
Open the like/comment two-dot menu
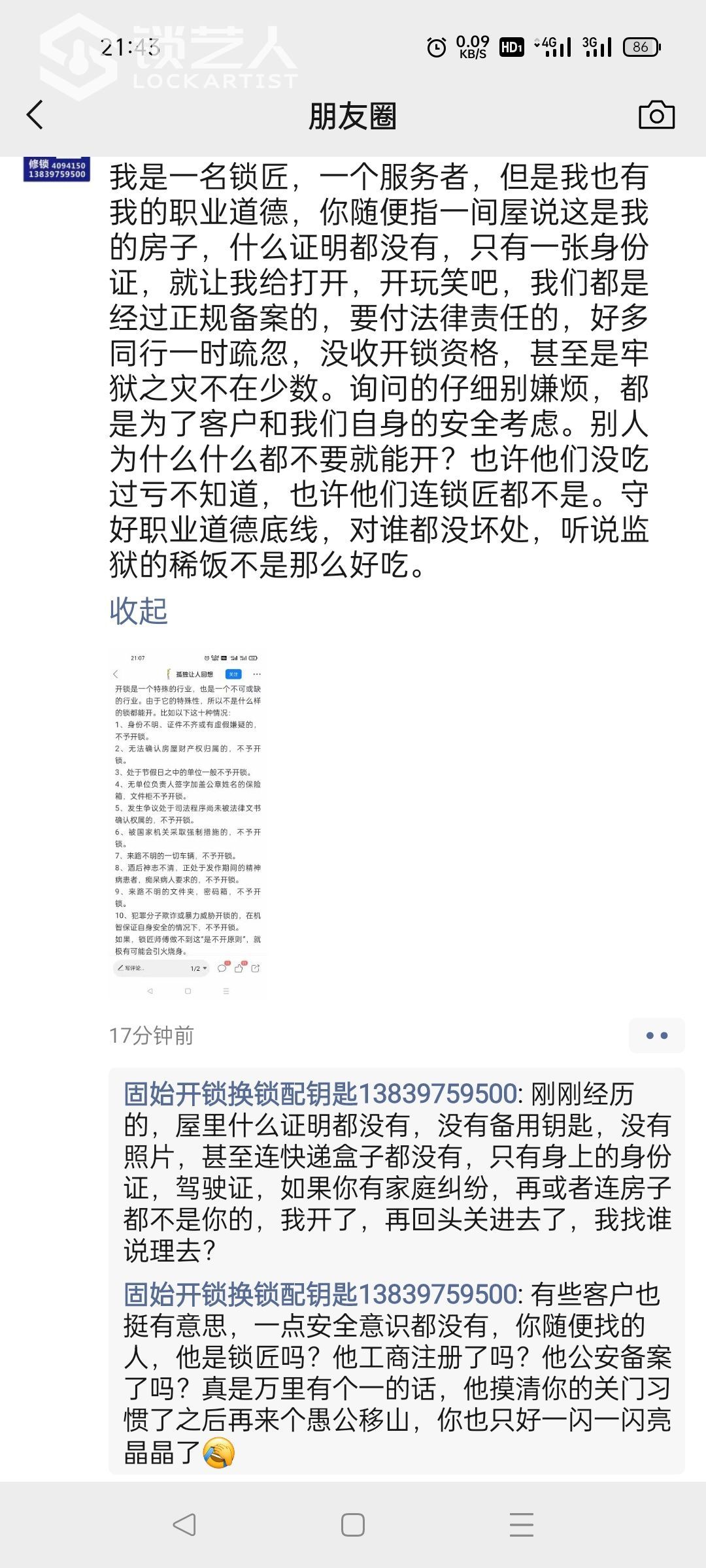[656, 1036]
